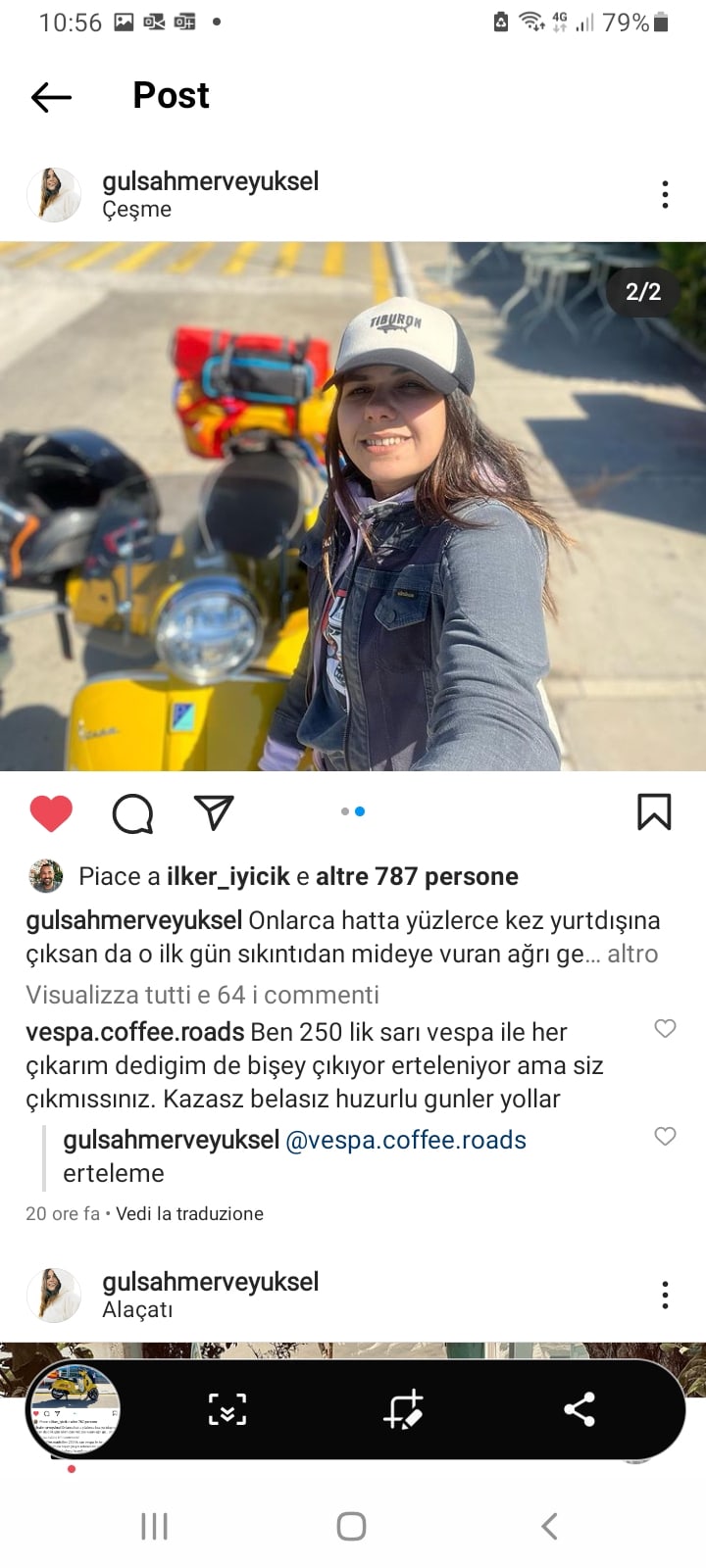Open the overflow menu on the Alaçatı post
Image resolution: width=706 pixels, height=1568 pixels.
click(x=665, y=1295)
